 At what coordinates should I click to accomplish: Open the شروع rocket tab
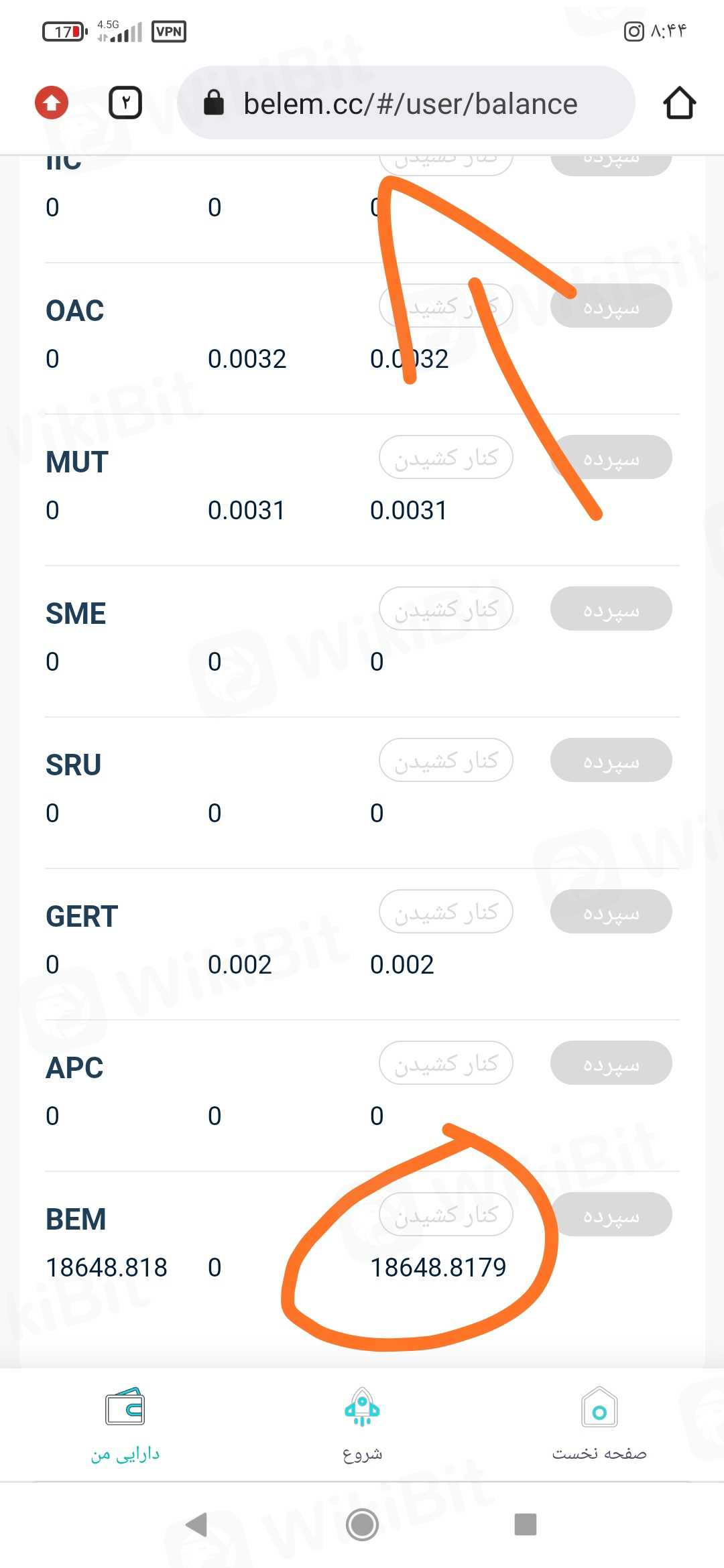click(362, 1425)
